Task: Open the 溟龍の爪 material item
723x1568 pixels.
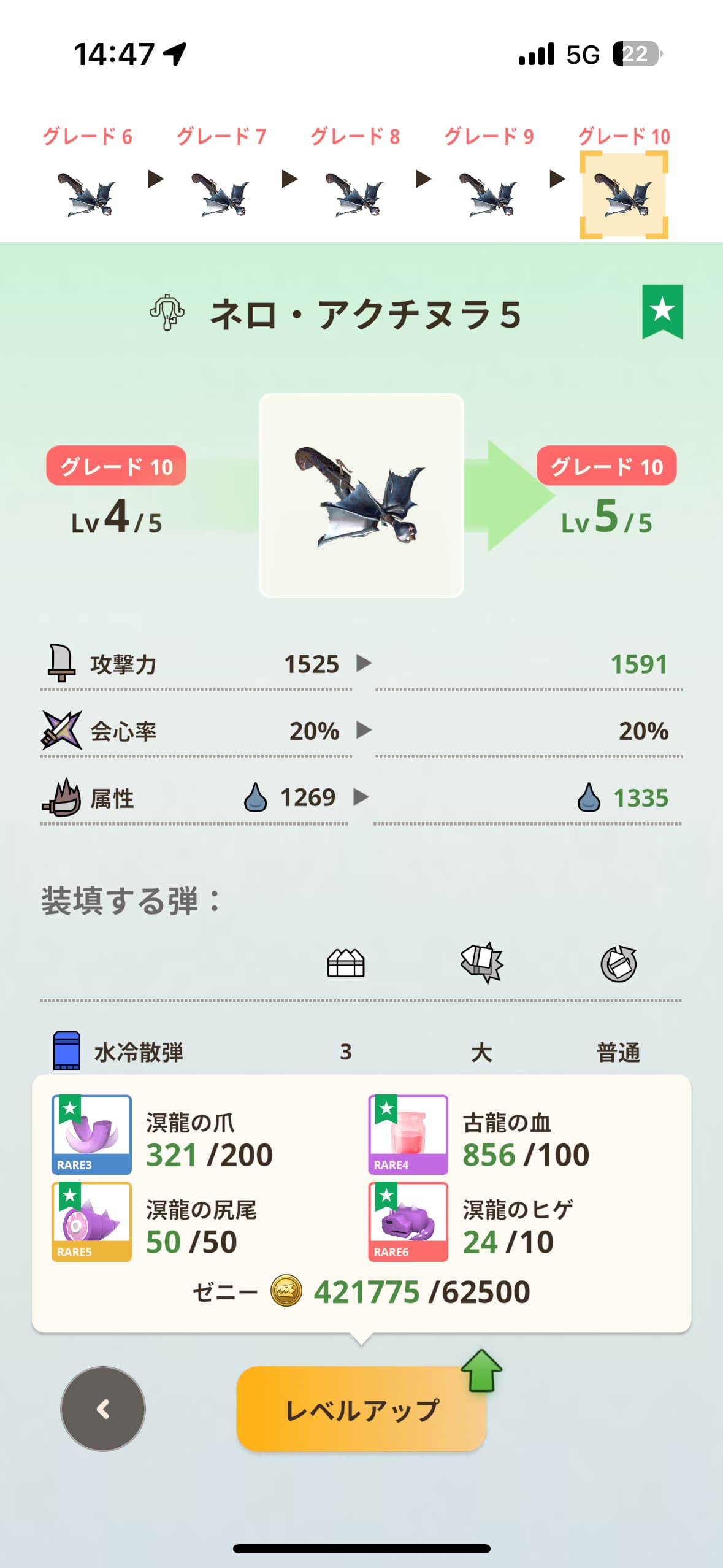Action: [x=92, y=1134]
